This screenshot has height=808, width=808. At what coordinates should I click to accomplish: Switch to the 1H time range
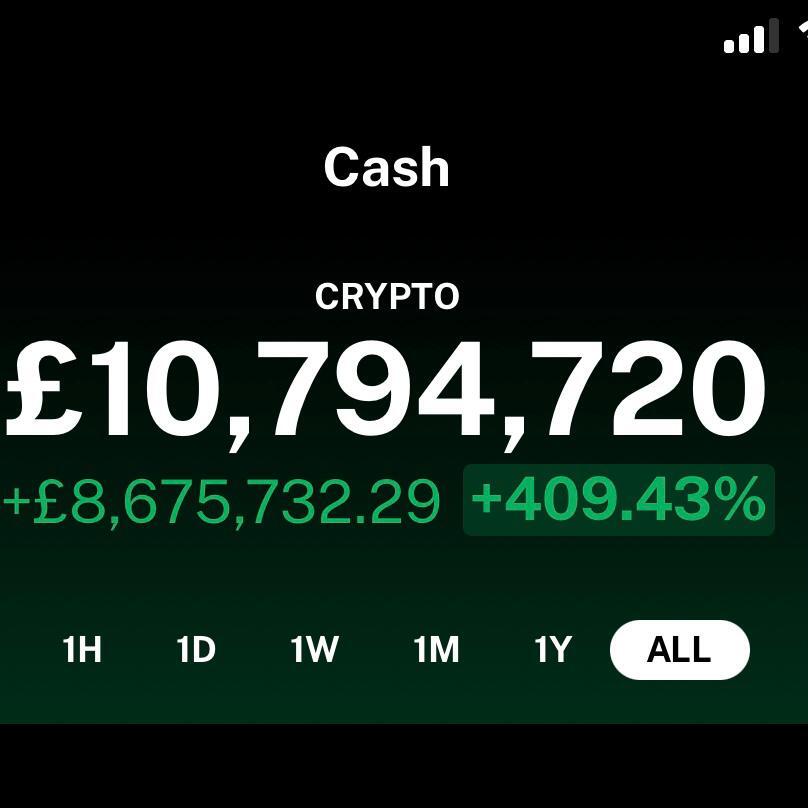(x=82, y=650)
